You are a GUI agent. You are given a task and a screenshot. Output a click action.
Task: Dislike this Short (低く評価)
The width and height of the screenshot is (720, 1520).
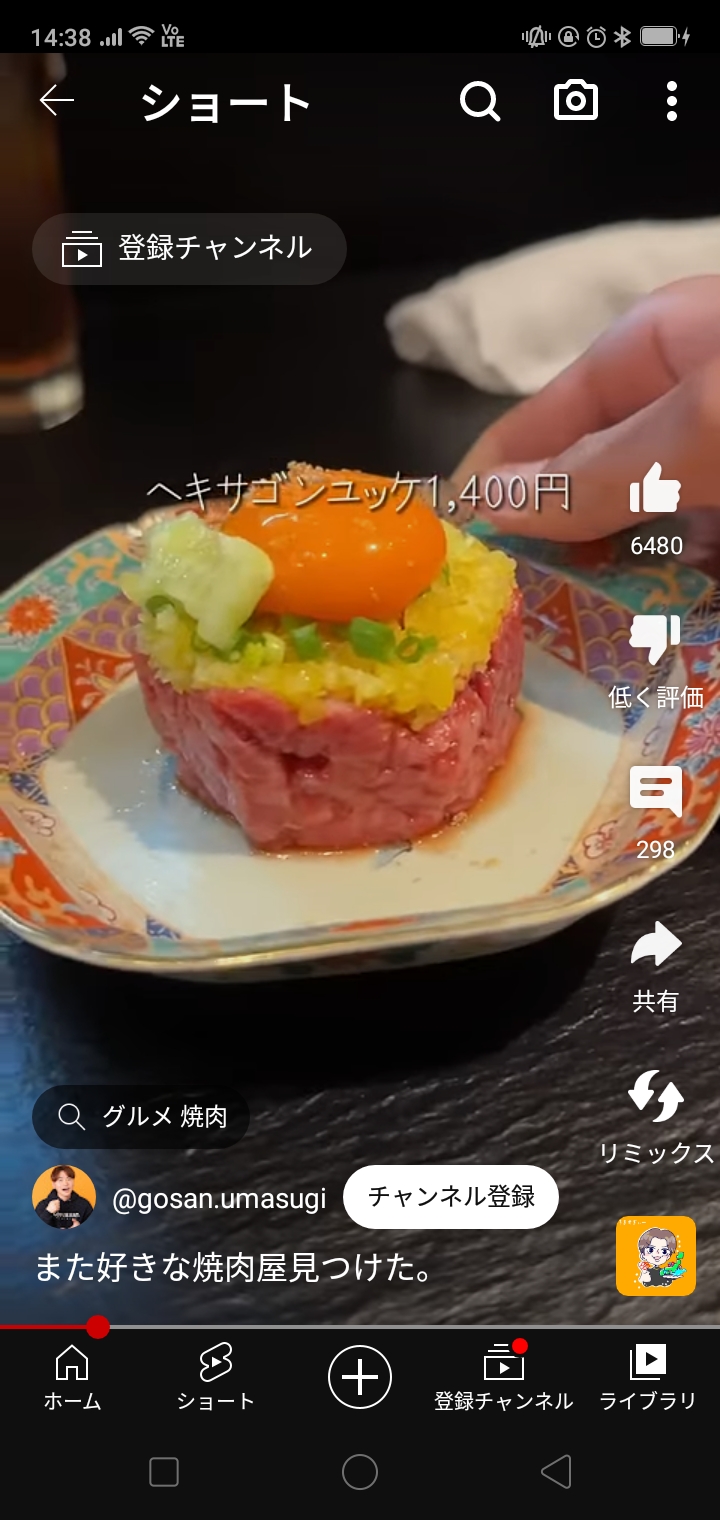click(x=655, y=641)
